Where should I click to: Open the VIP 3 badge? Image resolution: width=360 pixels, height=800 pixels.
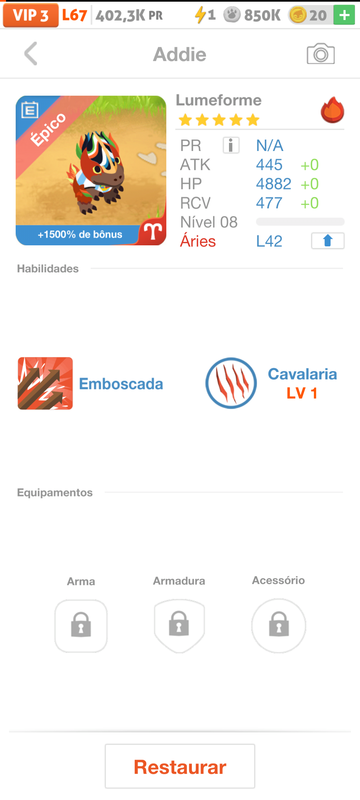pos(31,15)
